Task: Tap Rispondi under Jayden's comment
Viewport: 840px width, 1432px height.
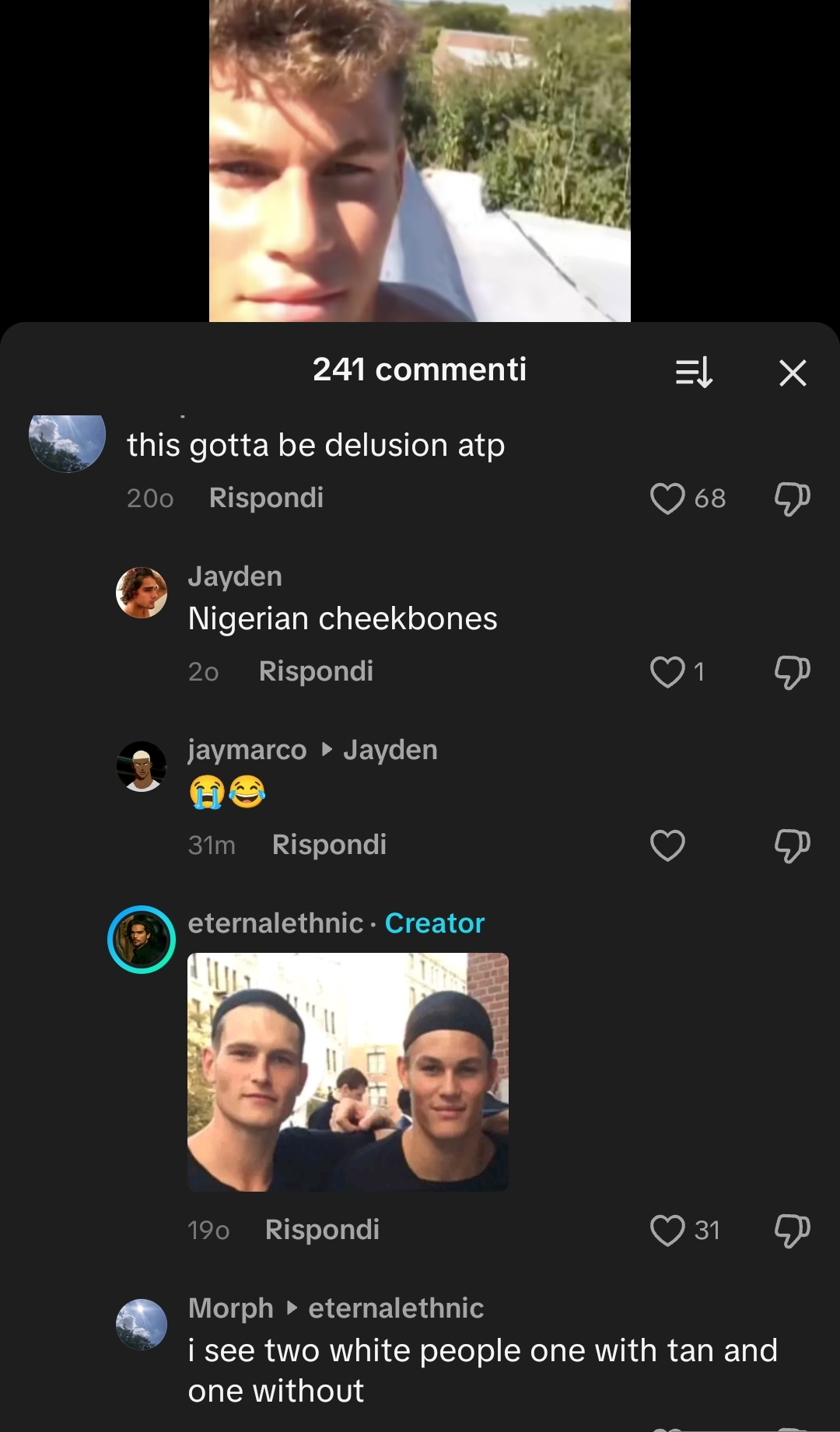Action: pyautogui.click(x=316, y=671)
